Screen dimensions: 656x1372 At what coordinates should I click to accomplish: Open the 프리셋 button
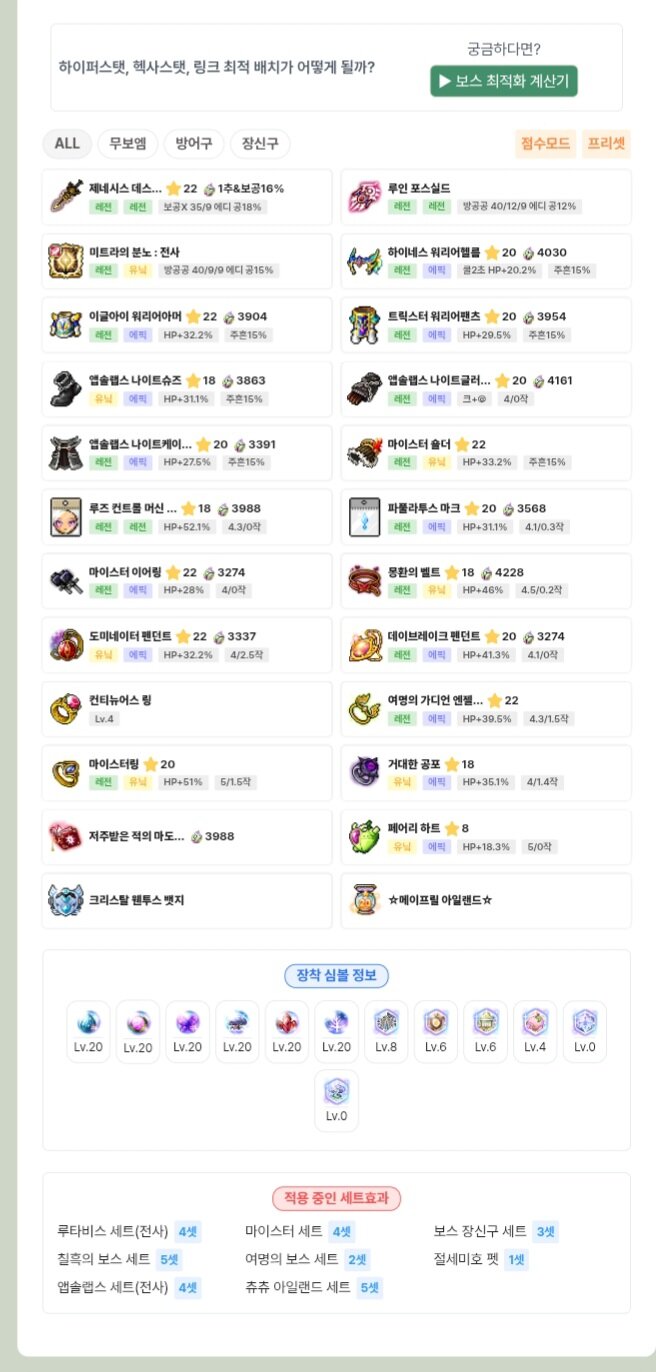[x=606, y=143]
